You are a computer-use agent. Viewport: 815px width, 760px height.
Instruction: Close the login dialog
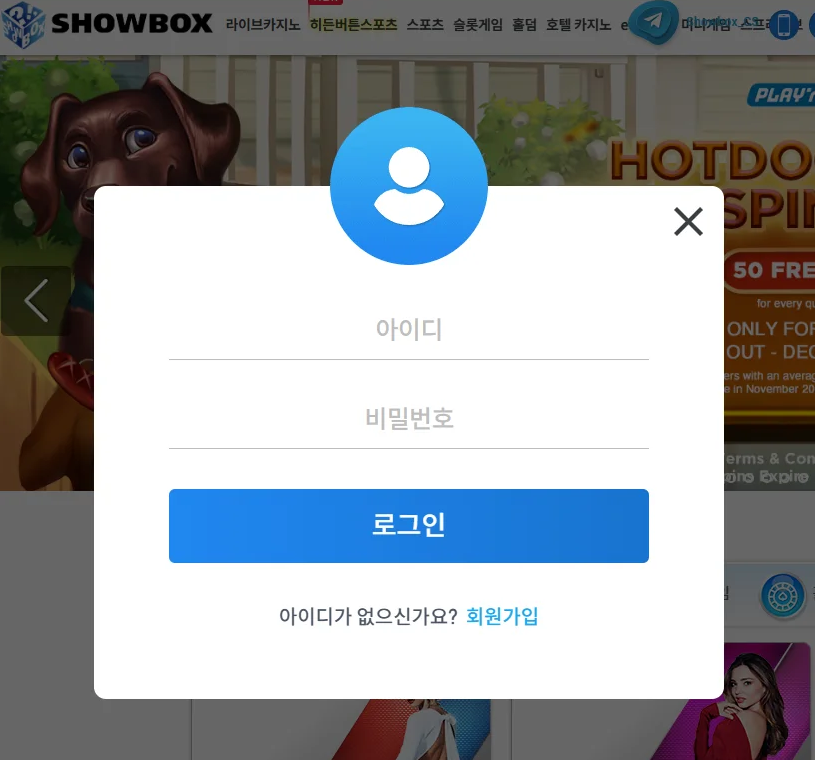(x=688, y=221)
